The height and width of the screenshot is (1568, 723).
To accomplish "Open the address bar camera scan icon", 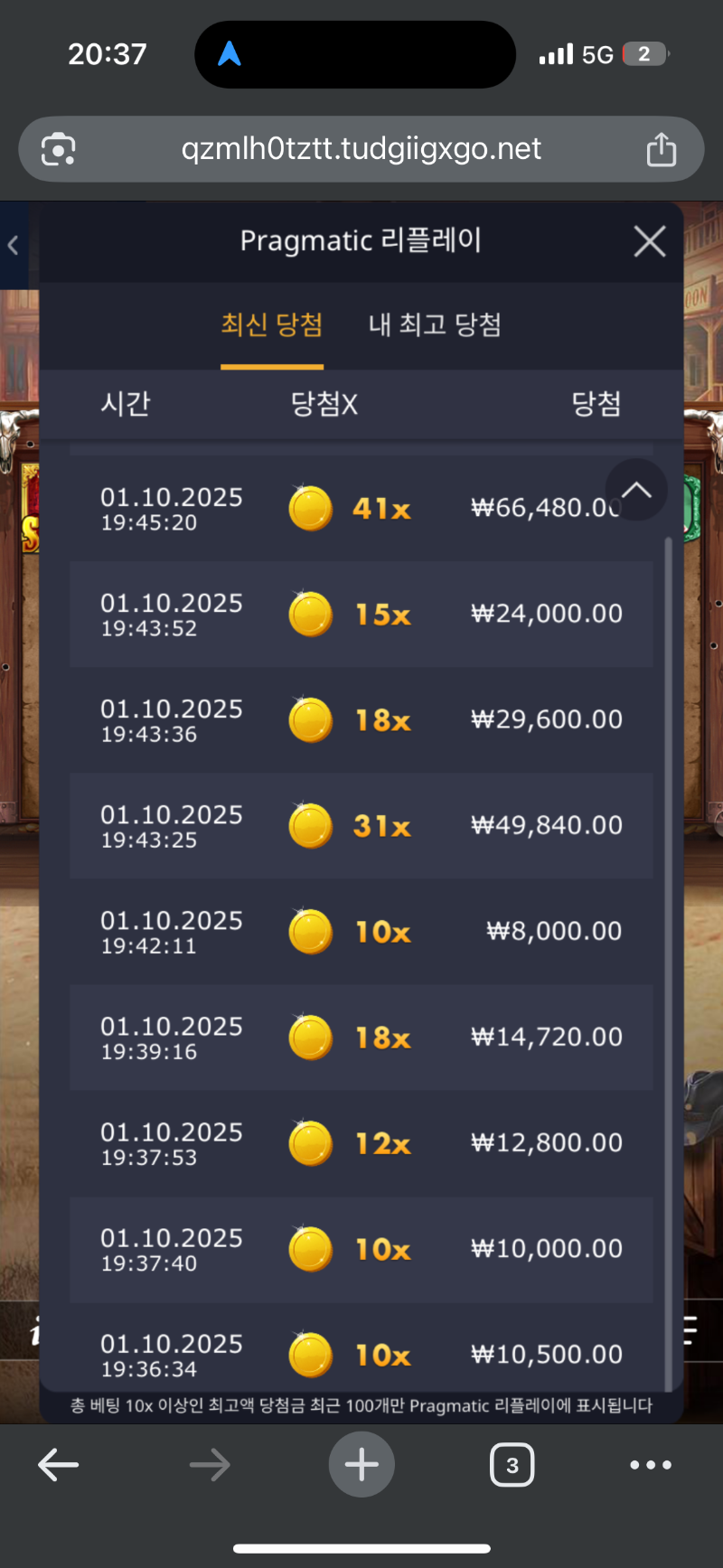I will click(x=59, y=149).
